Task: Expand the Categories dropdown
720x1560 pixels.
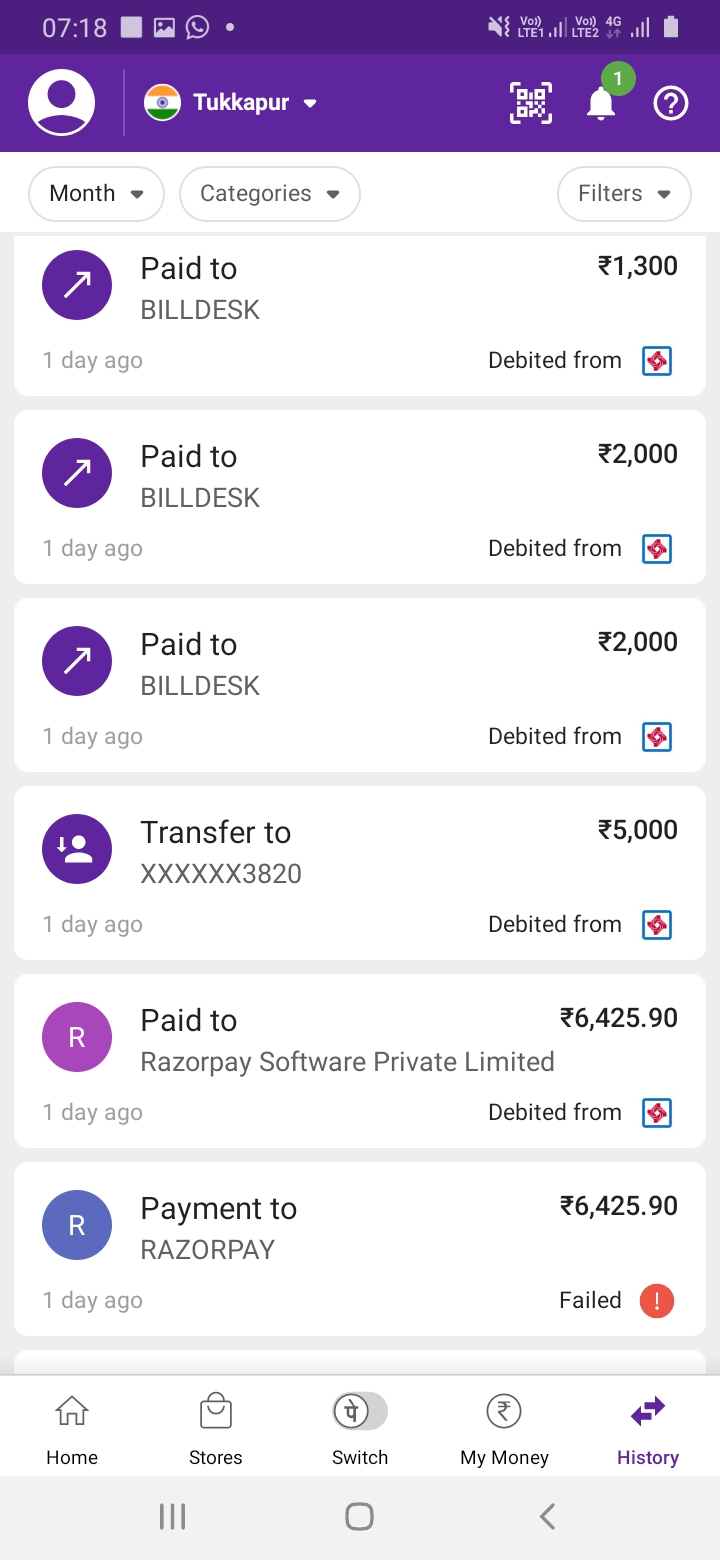Action: point(270,194)
